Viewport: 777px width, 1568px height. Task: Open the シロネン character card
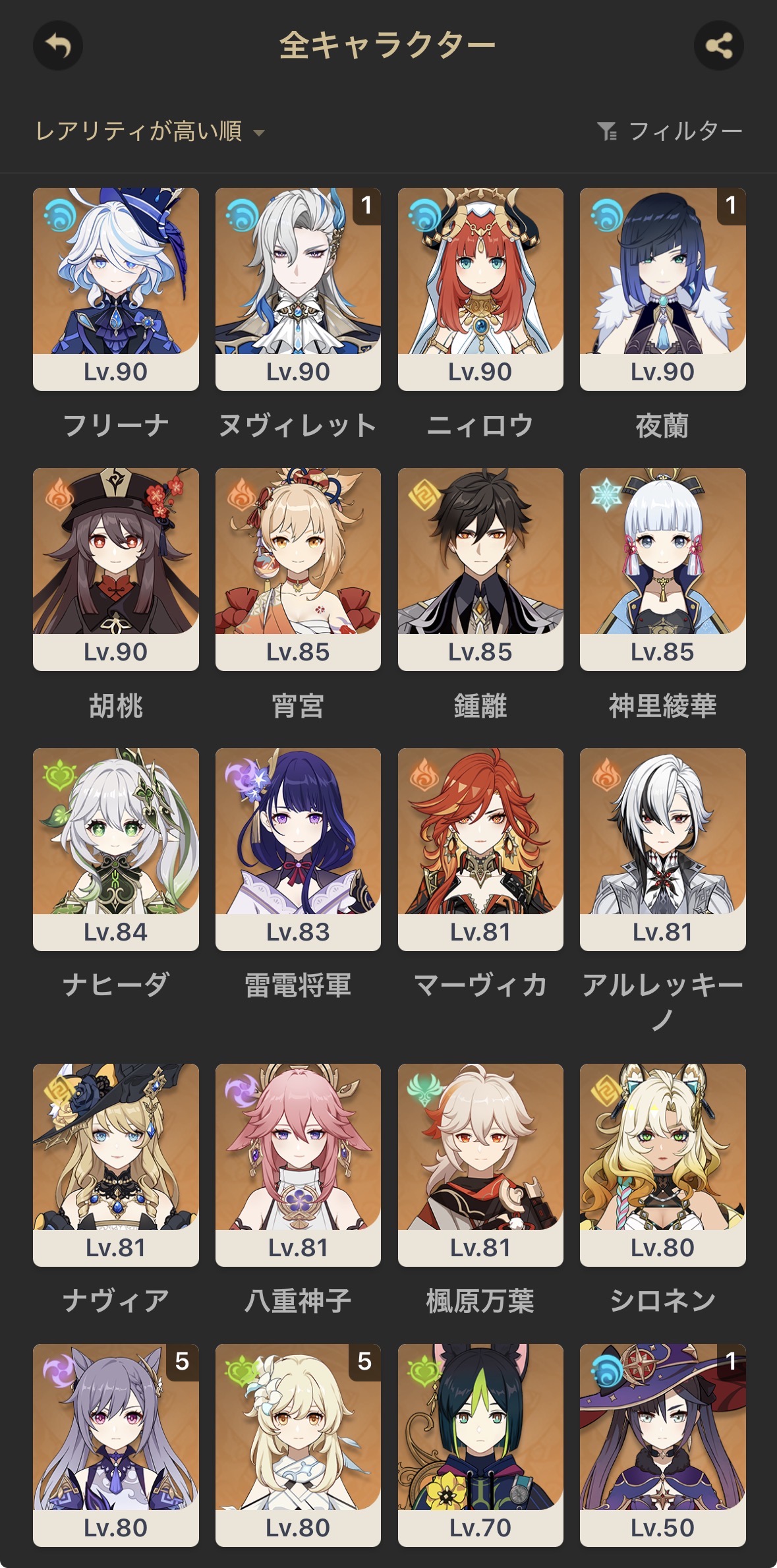click(x=663, y=1165)
